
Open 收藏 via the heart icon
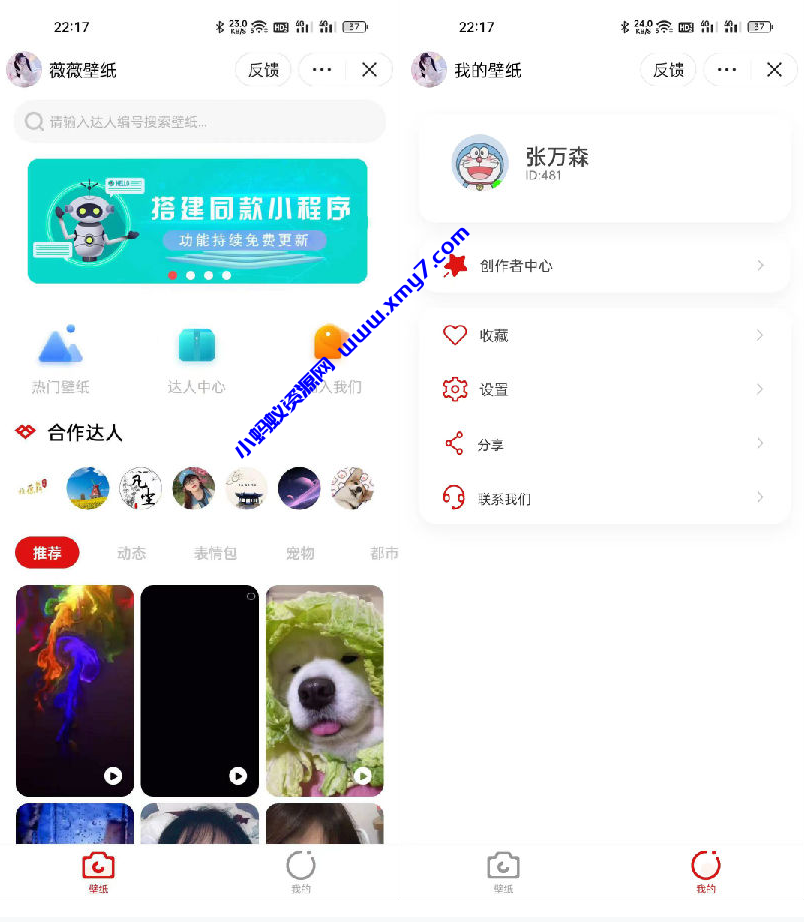tap(456, 335)
